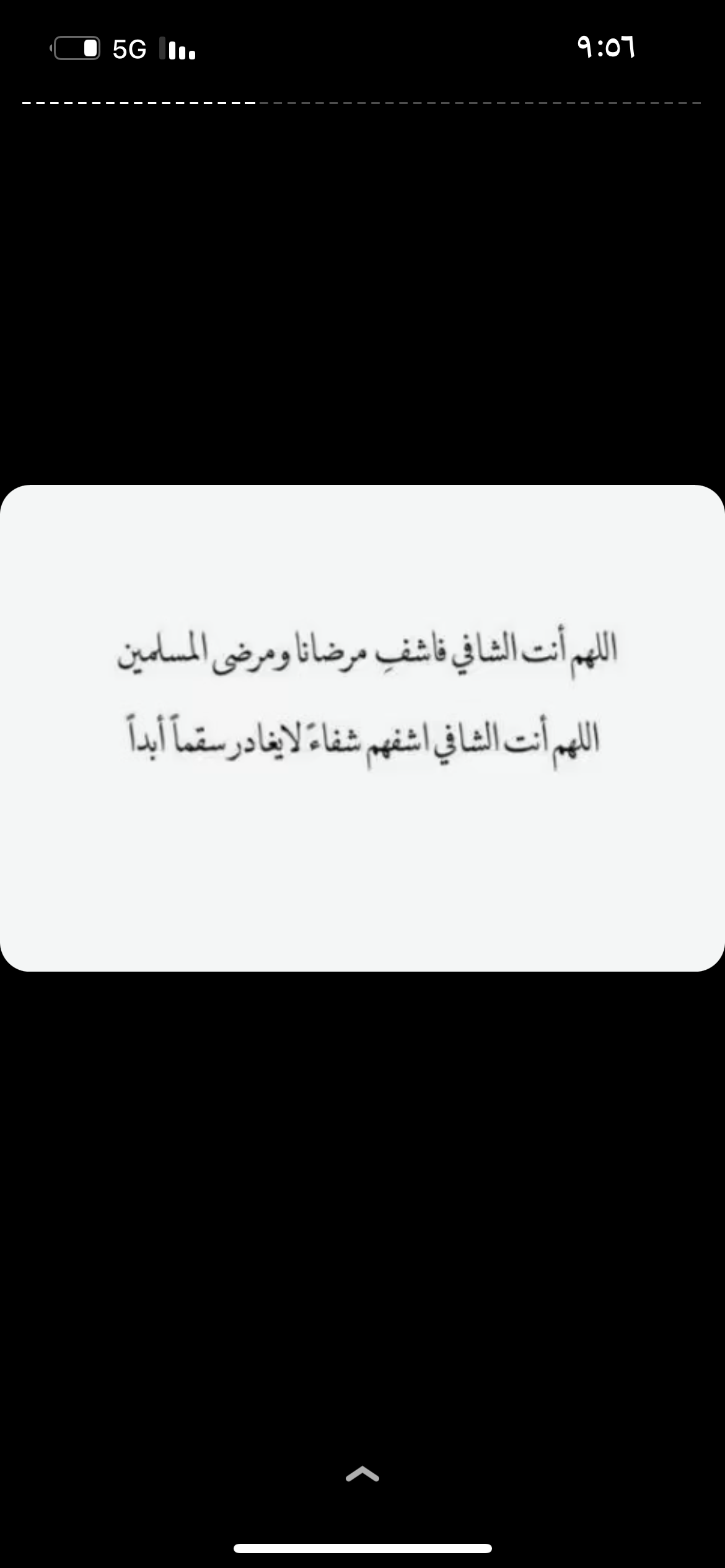This screenshot has width=725, height=1568.
Task: Expand the swipe-up chevron at the bottom
Action: [x=362, y=1474]
